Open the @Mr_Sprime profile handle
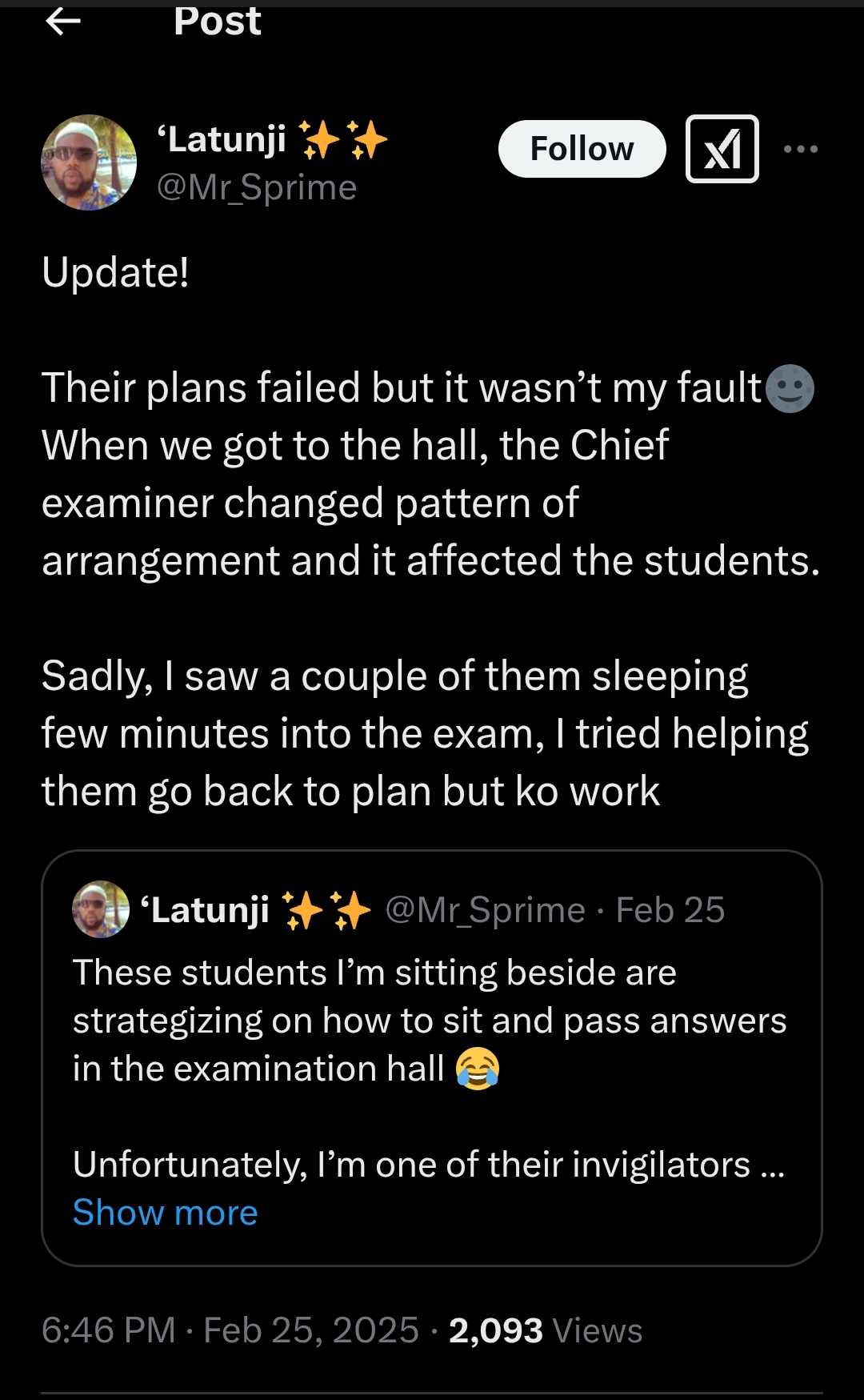 tap(257, 188)
